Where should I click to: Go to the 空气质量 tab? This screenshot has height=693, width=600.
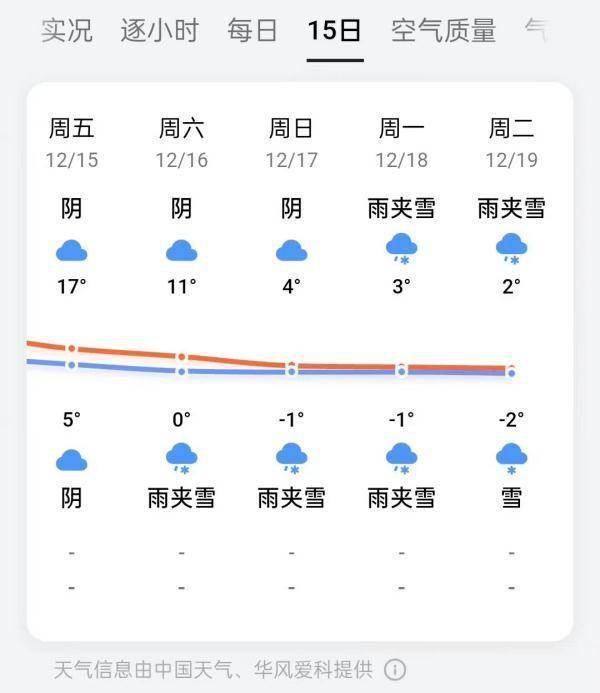[443, 30]
